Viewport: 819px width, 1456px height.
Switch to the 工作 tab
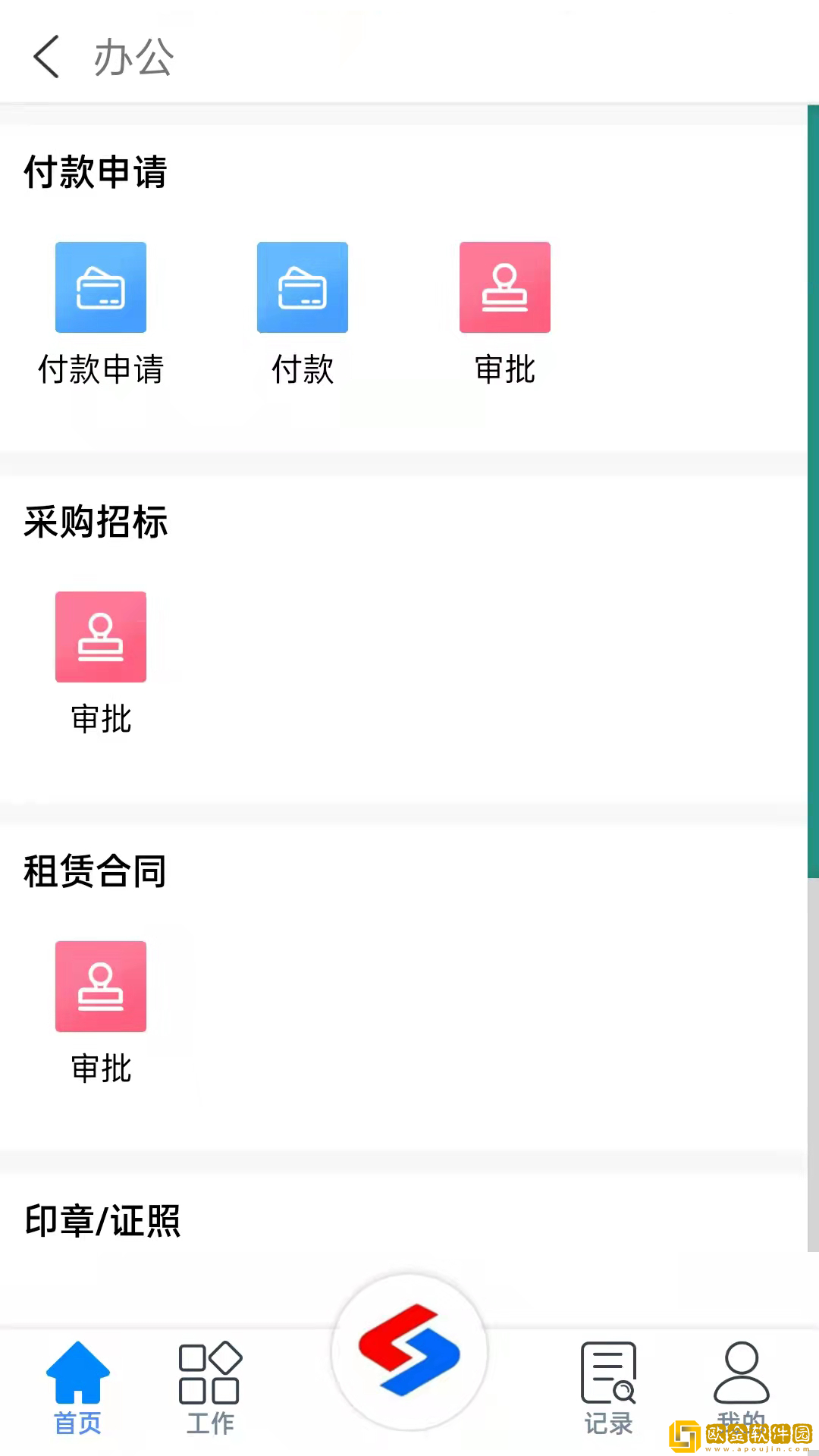[210, 1388]
